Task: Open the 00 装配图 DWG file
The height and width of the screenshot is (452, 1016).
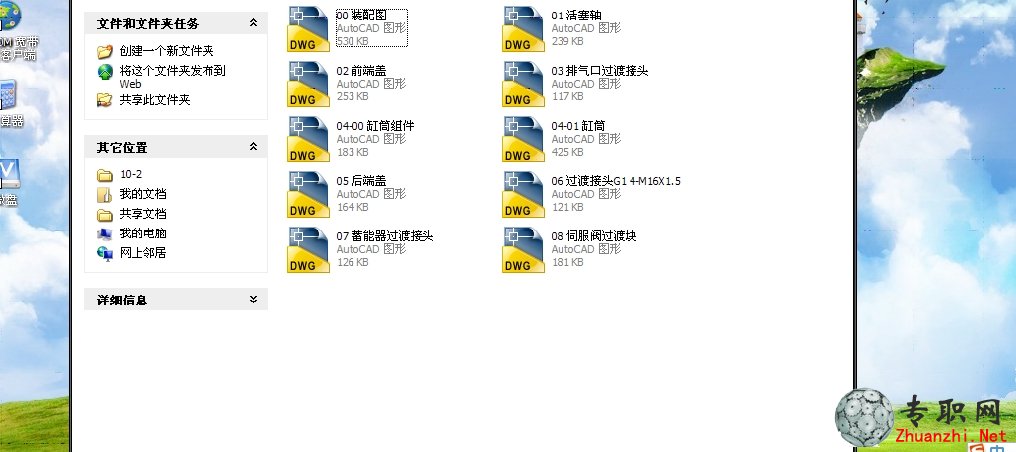Action: [308, 28]
